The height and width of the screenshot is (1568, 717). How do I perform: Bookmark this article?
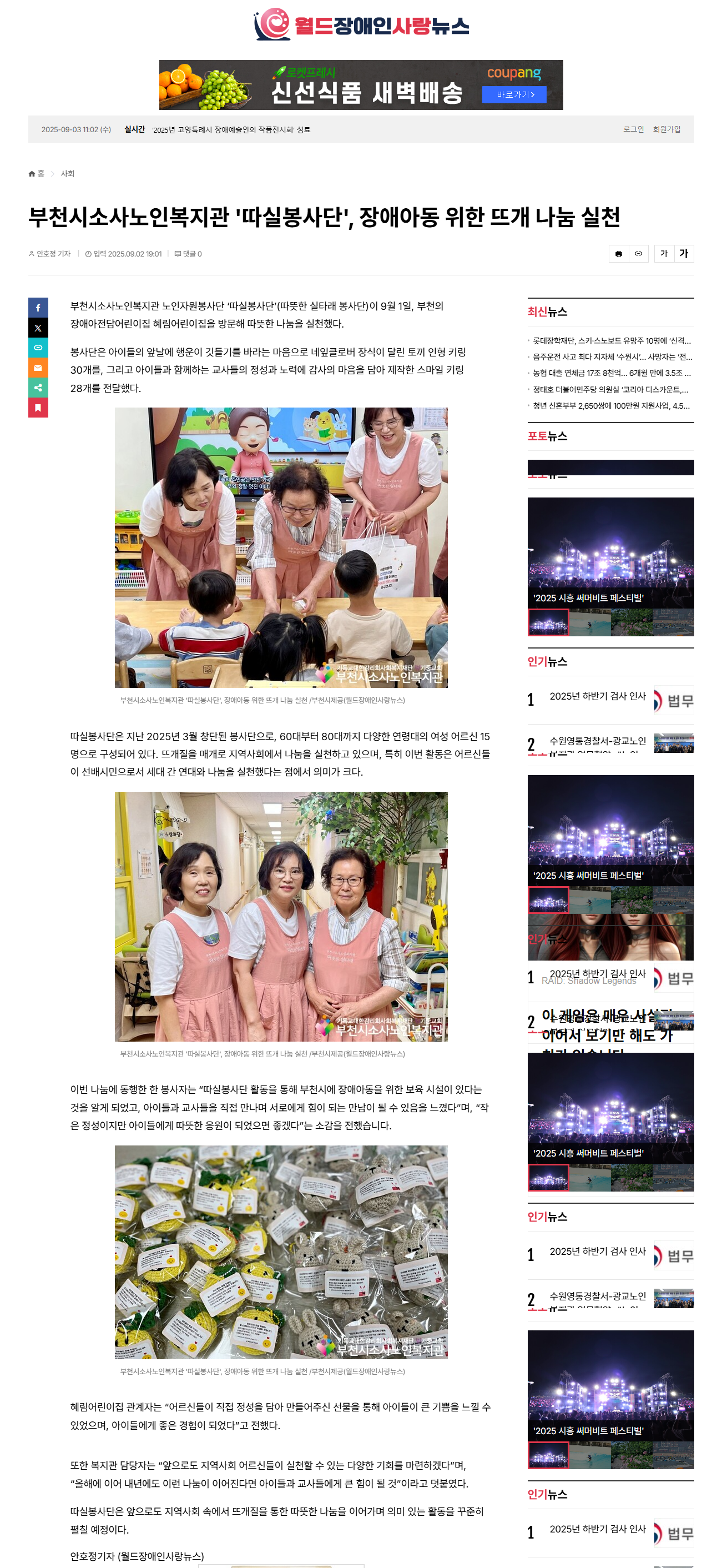38,408
